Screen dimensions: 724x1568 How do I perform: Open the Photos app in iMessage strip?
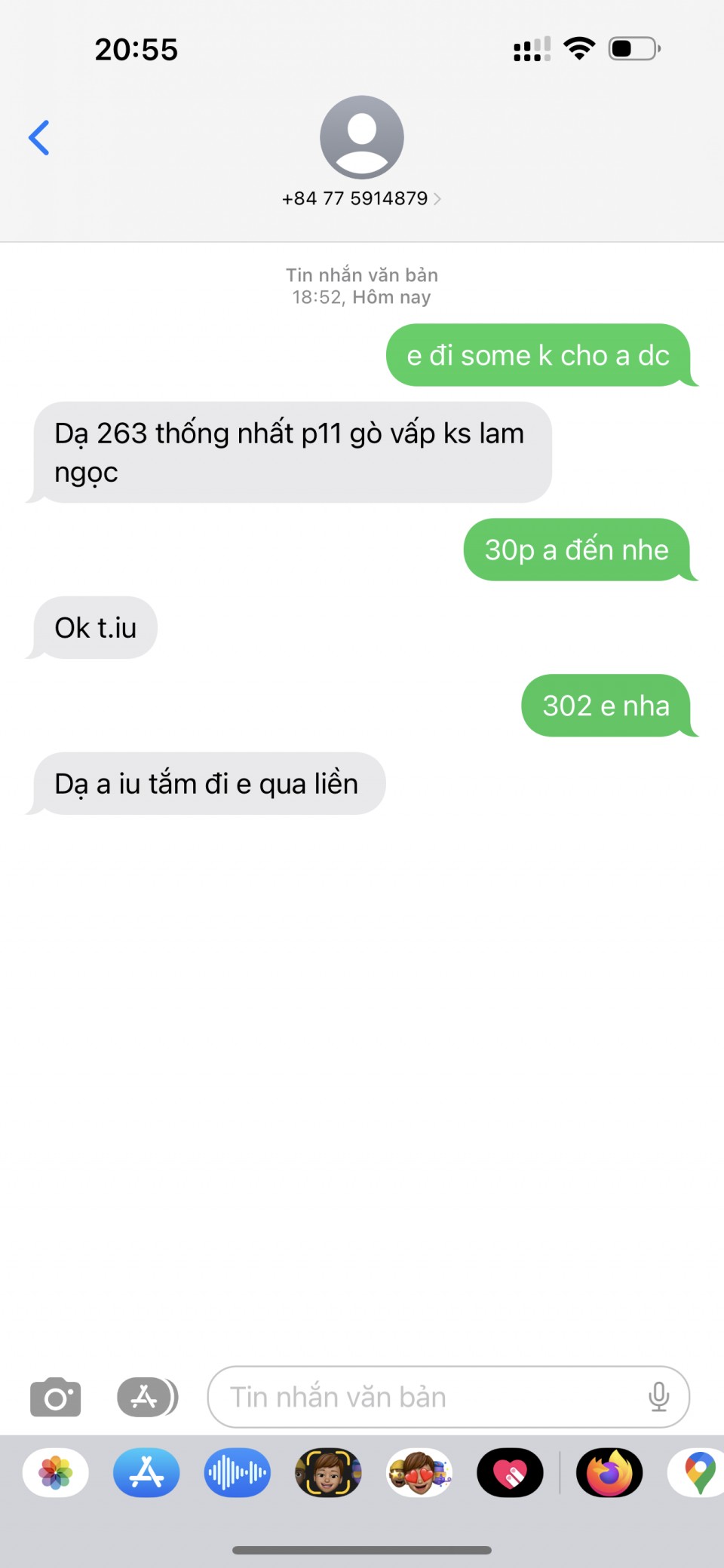(56, 1472)
